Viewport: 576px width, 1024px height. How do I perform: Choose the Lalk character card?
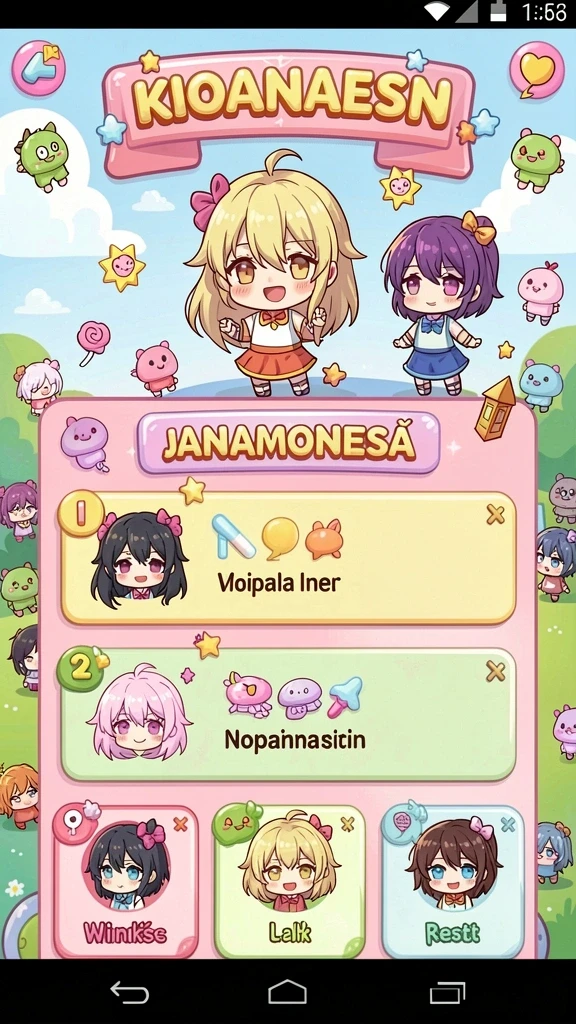pyautogui.click(x=289, y=882)
